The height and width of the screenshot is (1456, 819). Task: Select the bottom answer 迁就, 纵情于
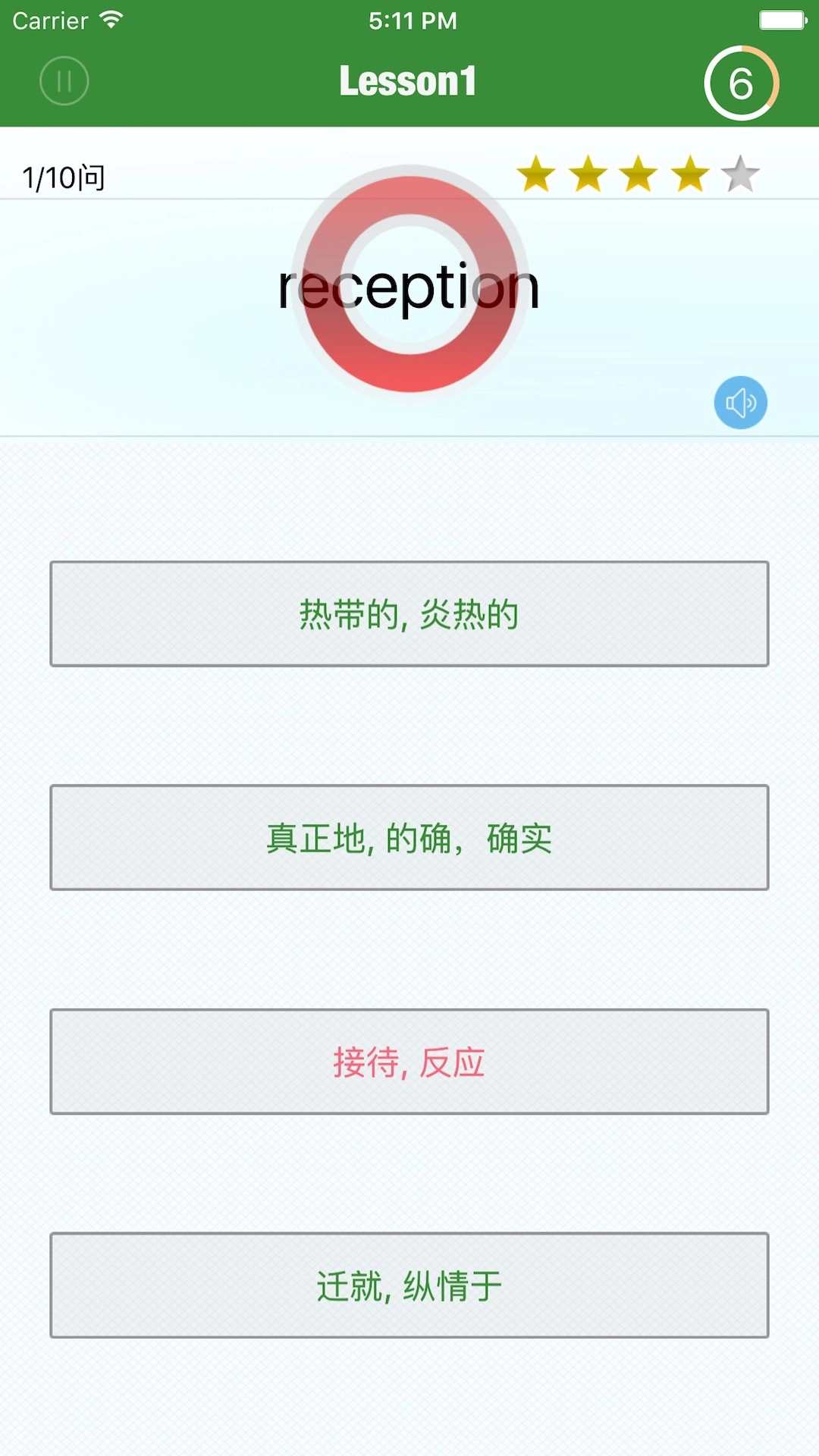409,1284
